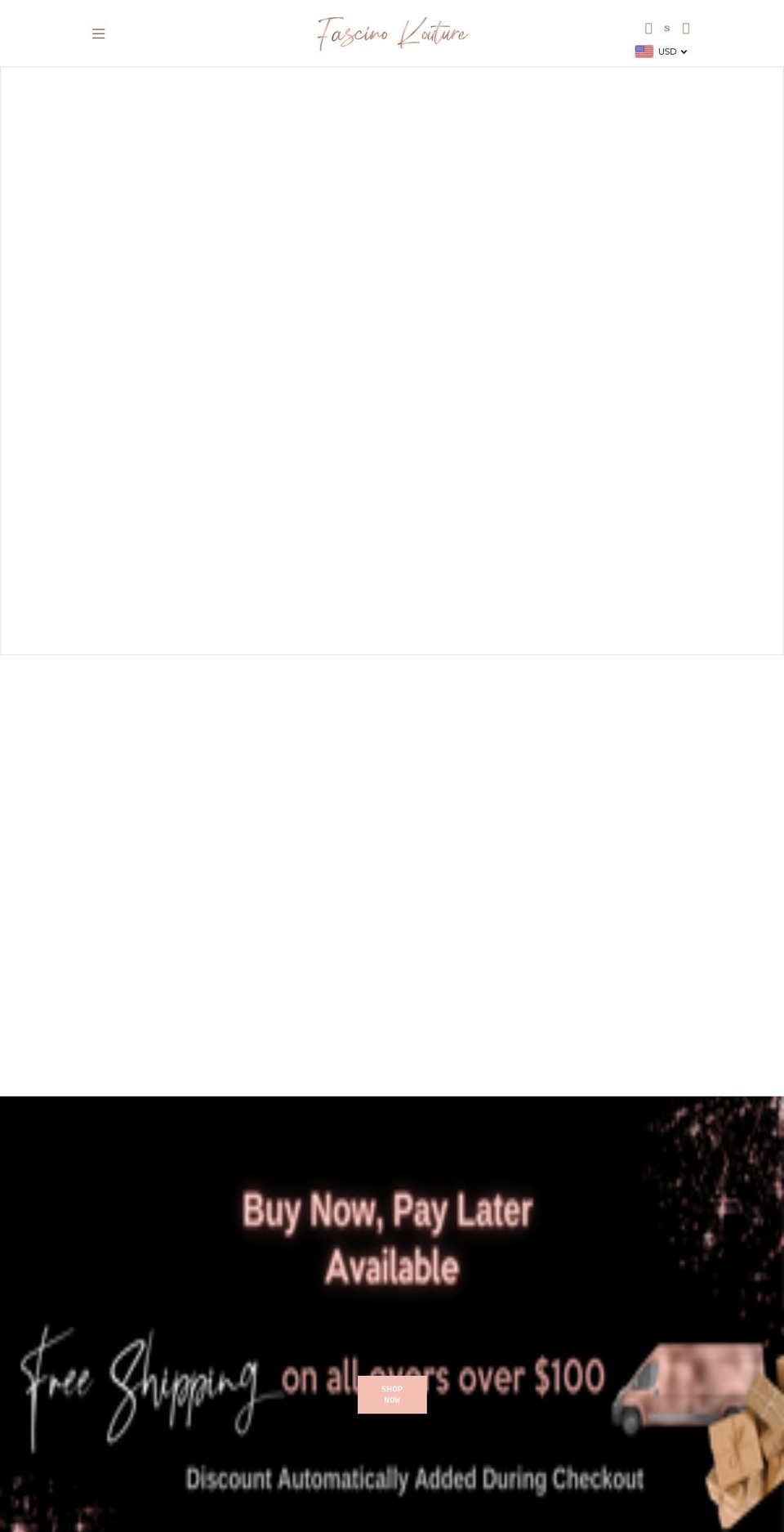Expand the USD currency selector
The image size is (784, 1532).
tap(662, 51)
